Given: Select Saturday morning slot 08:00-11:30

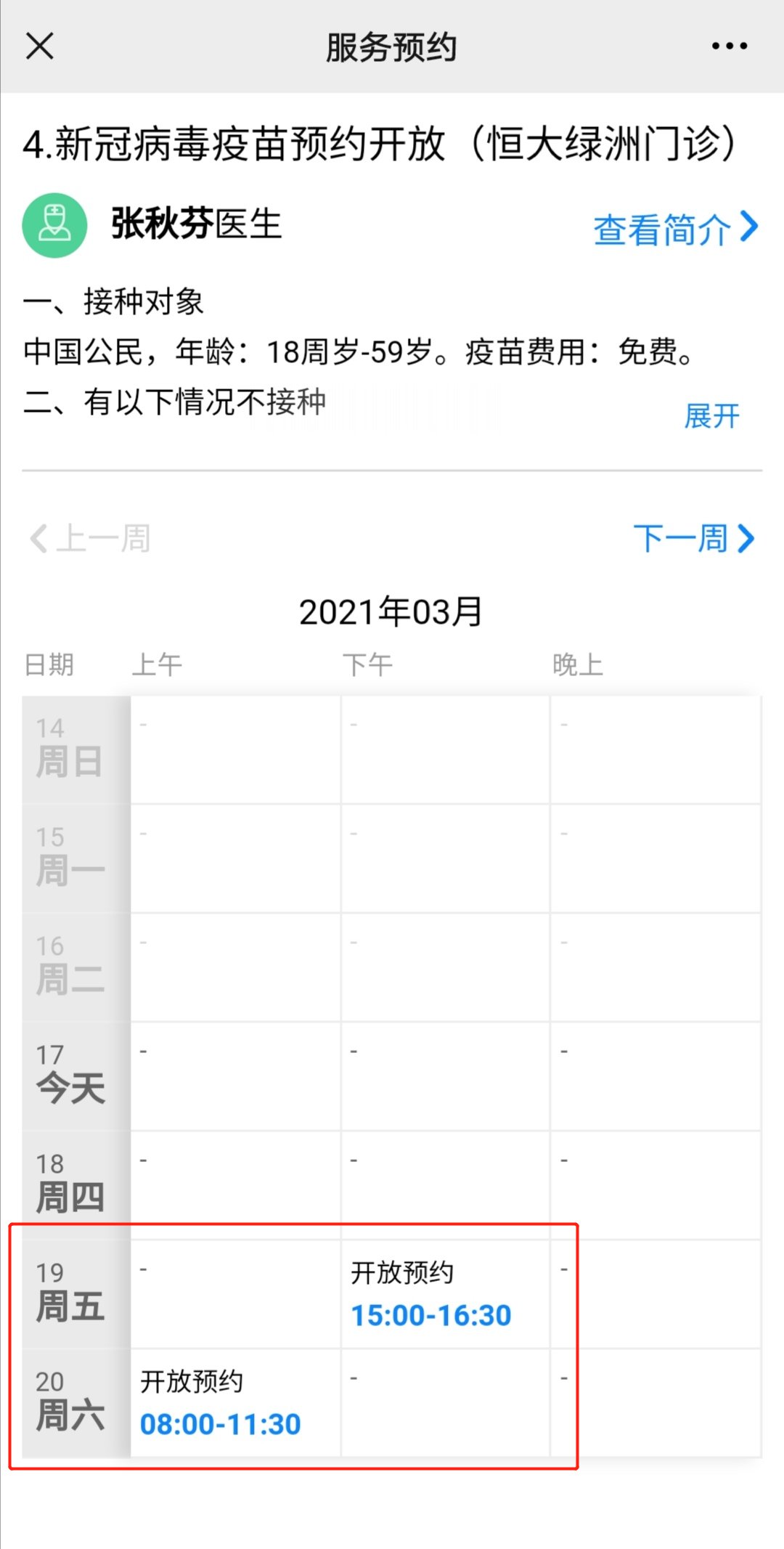Looking at the screenshot, I should [x=221, y=1424].
